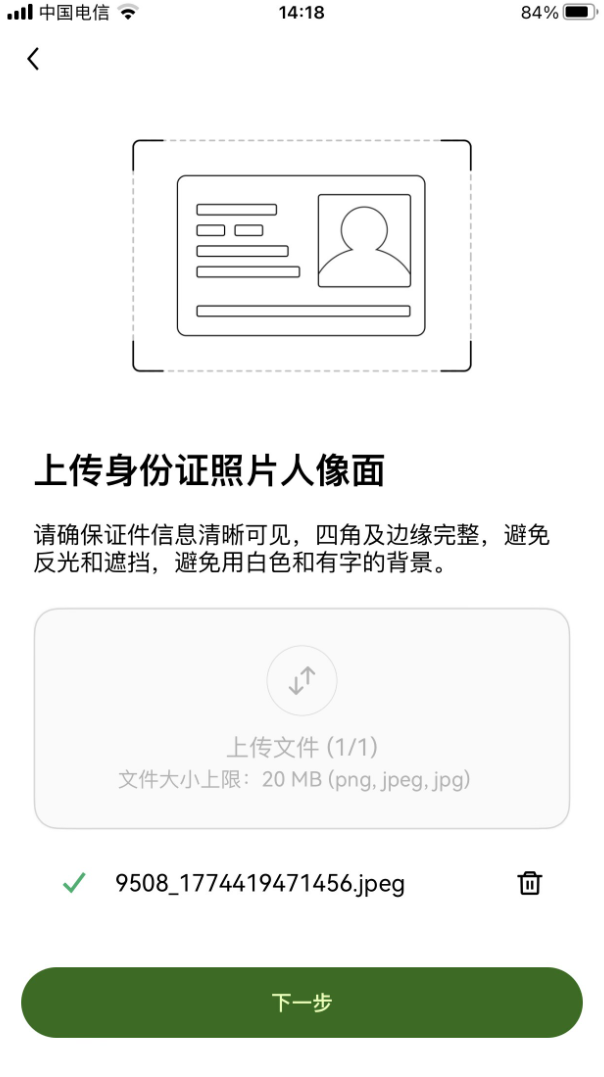Tap the 上传文件 upload area
Screen dimensions: 604x1077
[x=301, y=718]
